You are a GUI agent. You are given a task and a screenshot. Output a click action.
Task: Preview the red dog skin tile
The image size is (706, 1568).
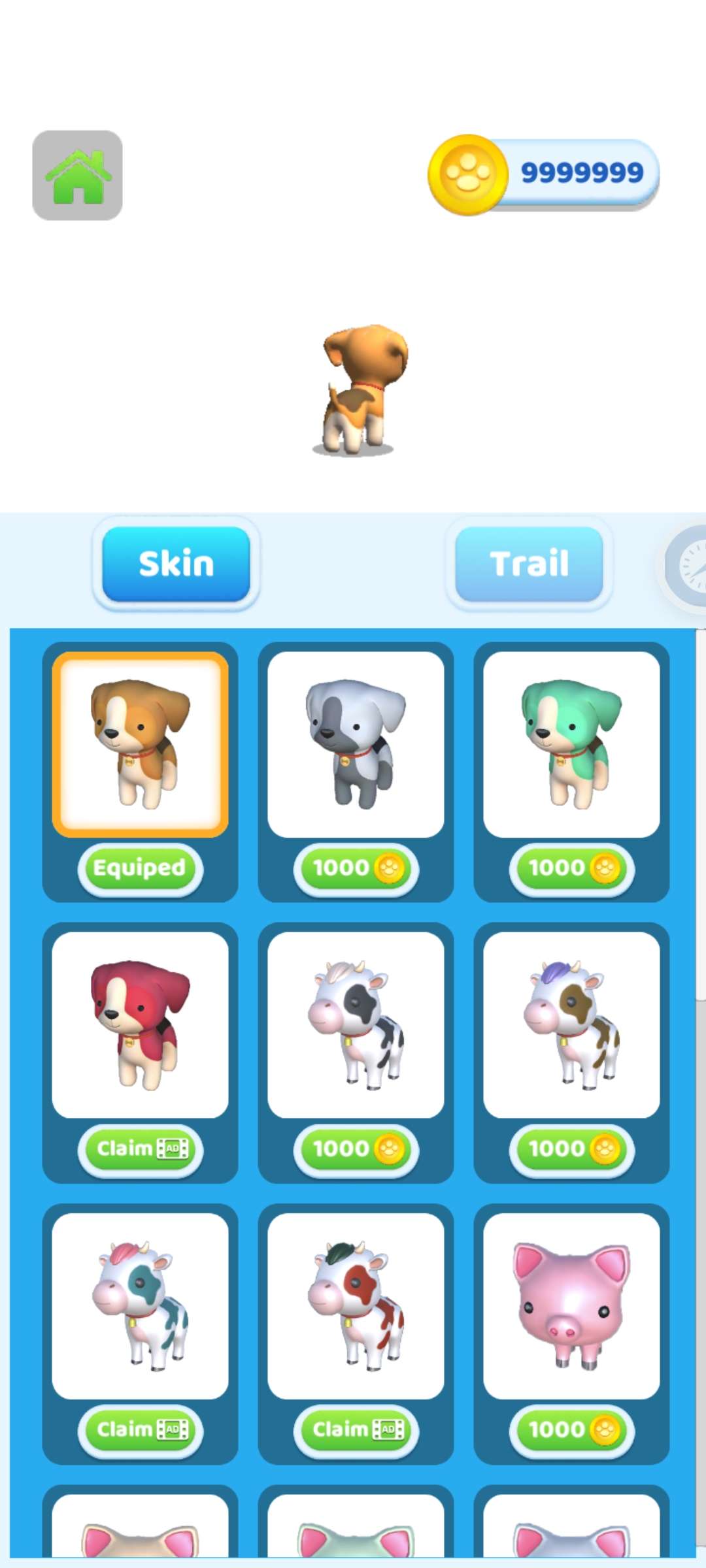pos(140,1025)
